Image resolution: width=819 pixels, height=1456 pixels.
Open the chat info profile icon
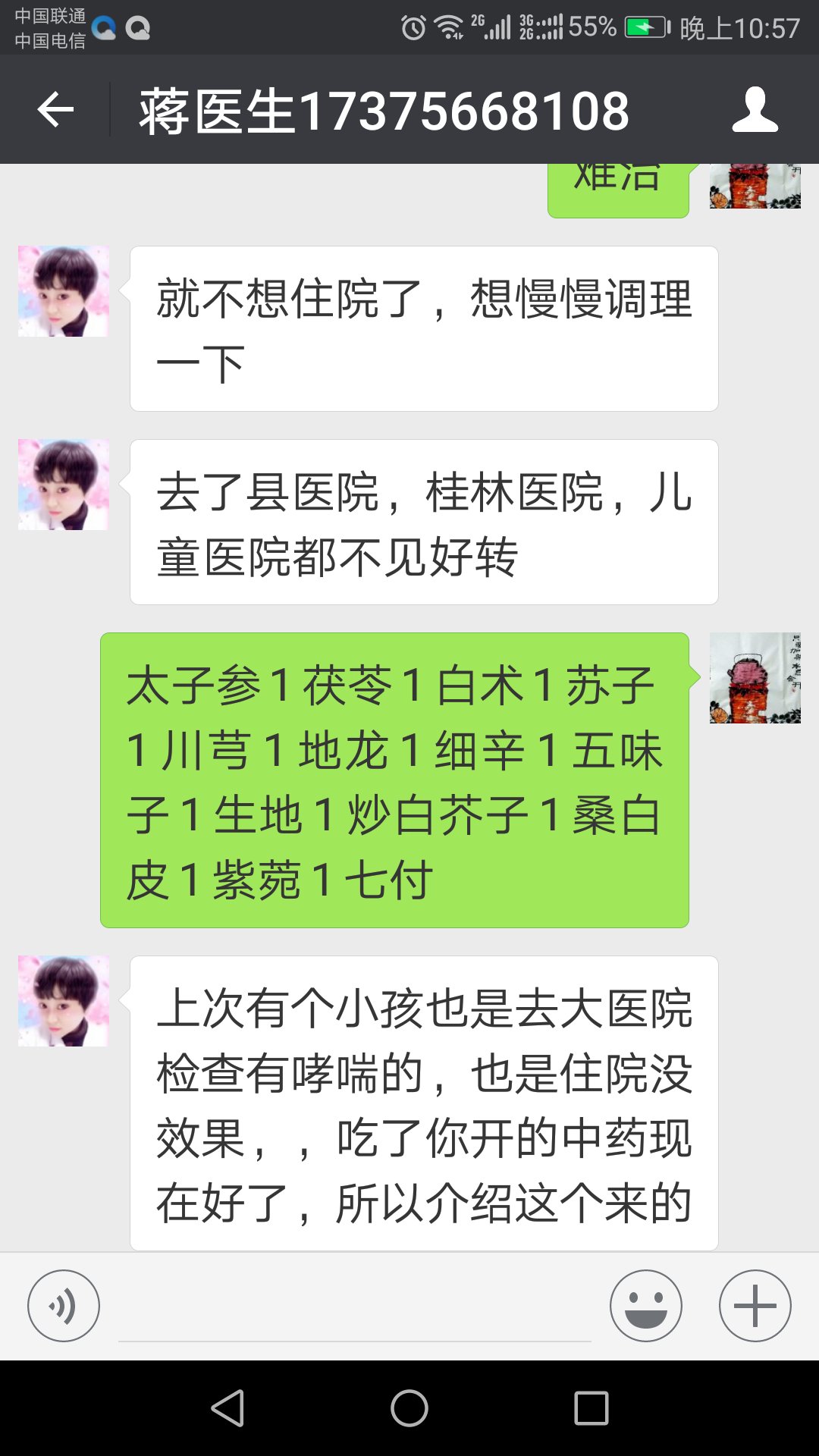coord(755,110)
